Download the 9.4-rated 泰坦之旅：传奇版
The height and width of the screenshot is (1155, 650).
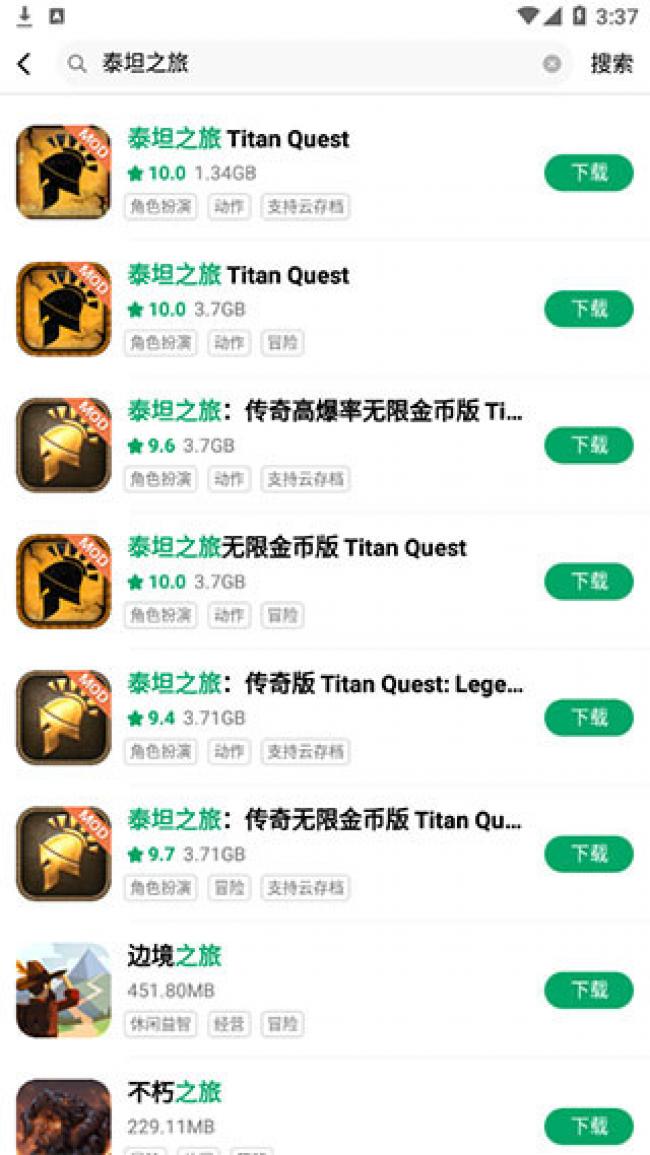pos(589,717)
